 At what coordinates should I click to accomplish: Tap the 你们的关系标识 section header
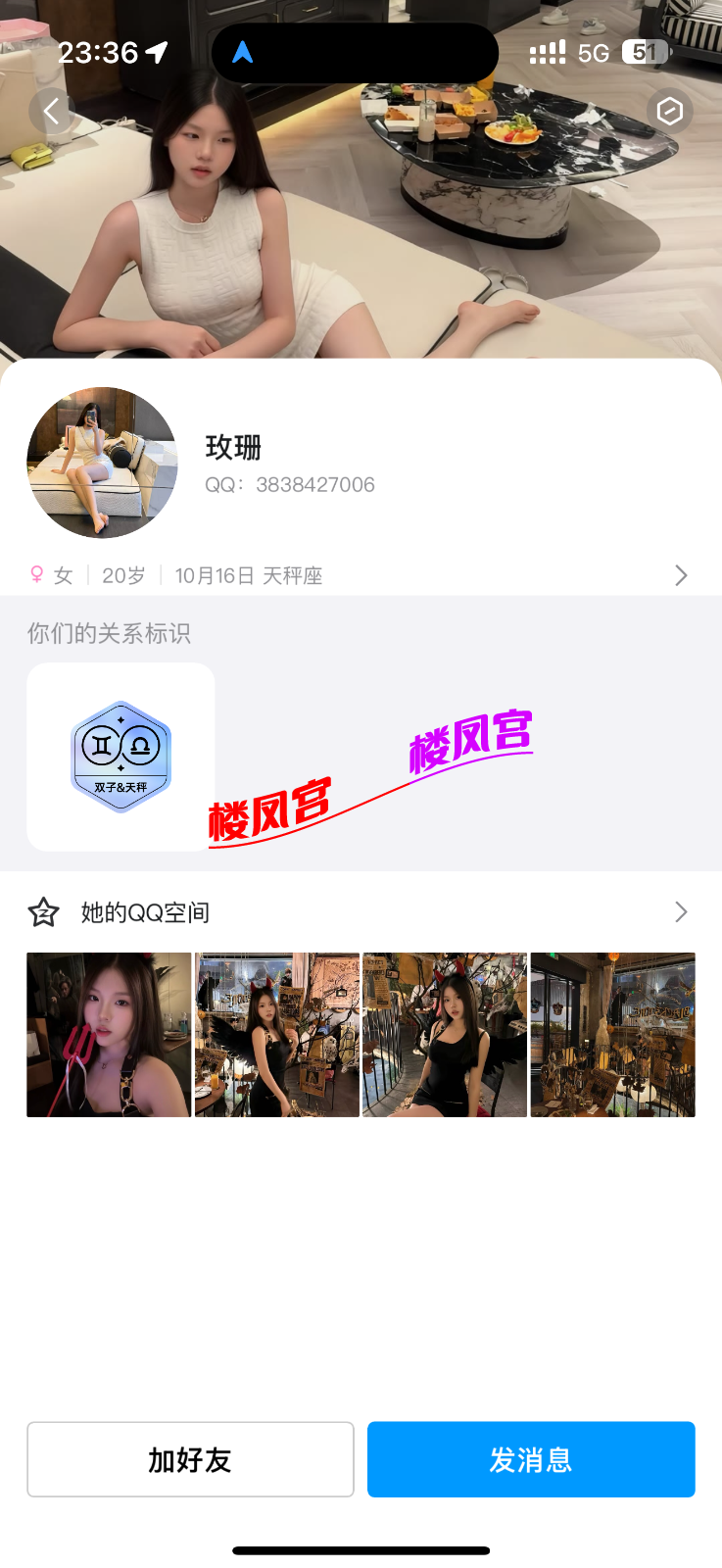tap(109, 634)
